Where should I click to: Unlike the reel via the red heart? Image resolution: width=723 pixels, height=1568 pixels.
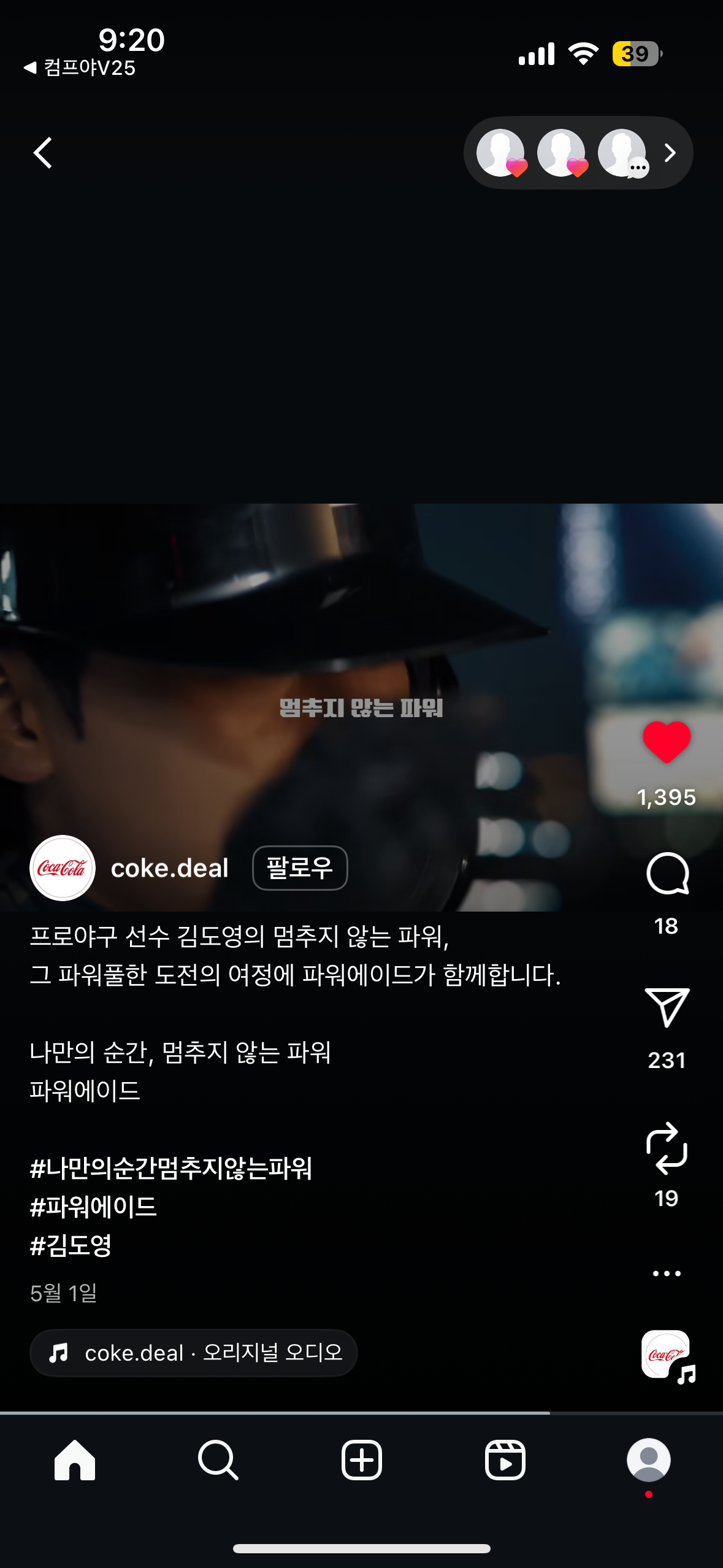point(667,742)
